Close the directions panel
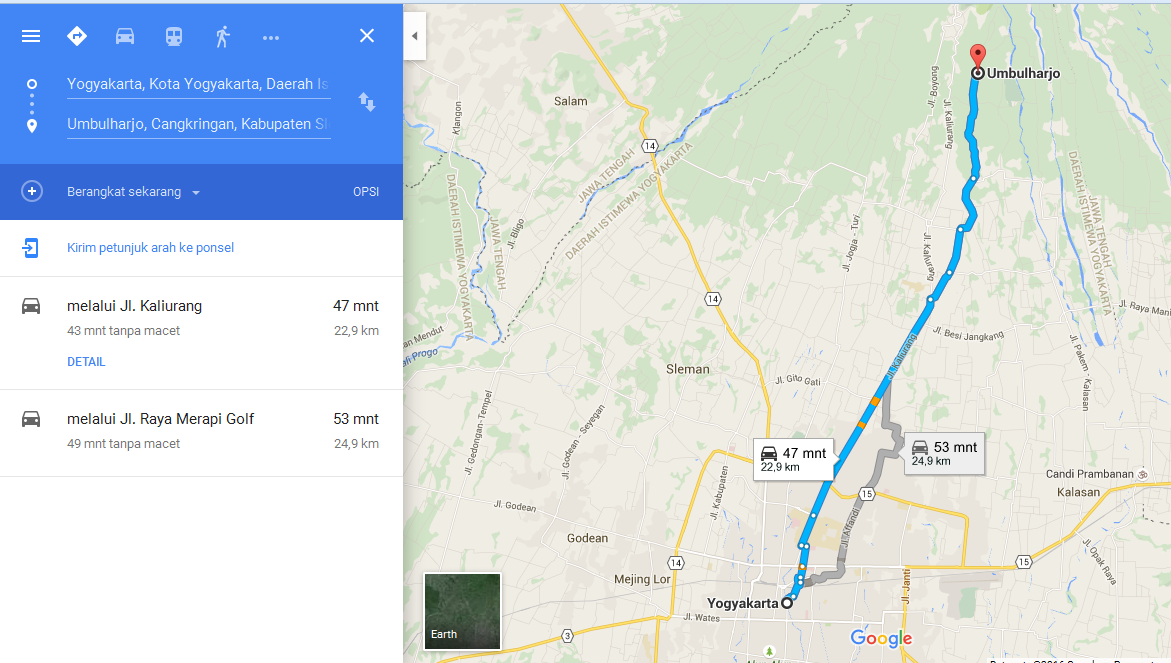Image resolution: width=1171 pixels, height=663 pixels. click(x=367, y=36)
